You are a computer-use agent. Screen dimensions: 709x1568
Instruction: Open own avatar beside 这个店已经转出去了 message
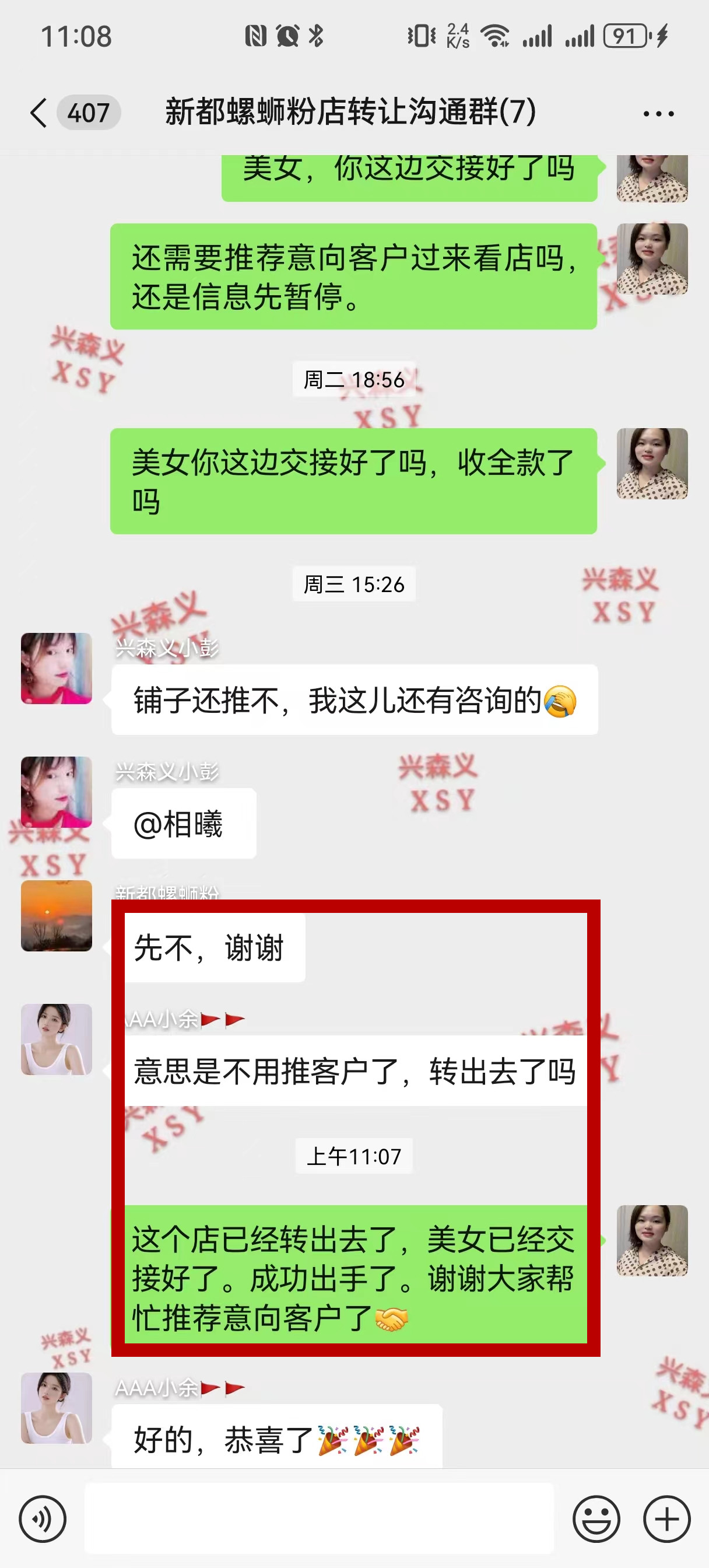tap(652, 1241)
